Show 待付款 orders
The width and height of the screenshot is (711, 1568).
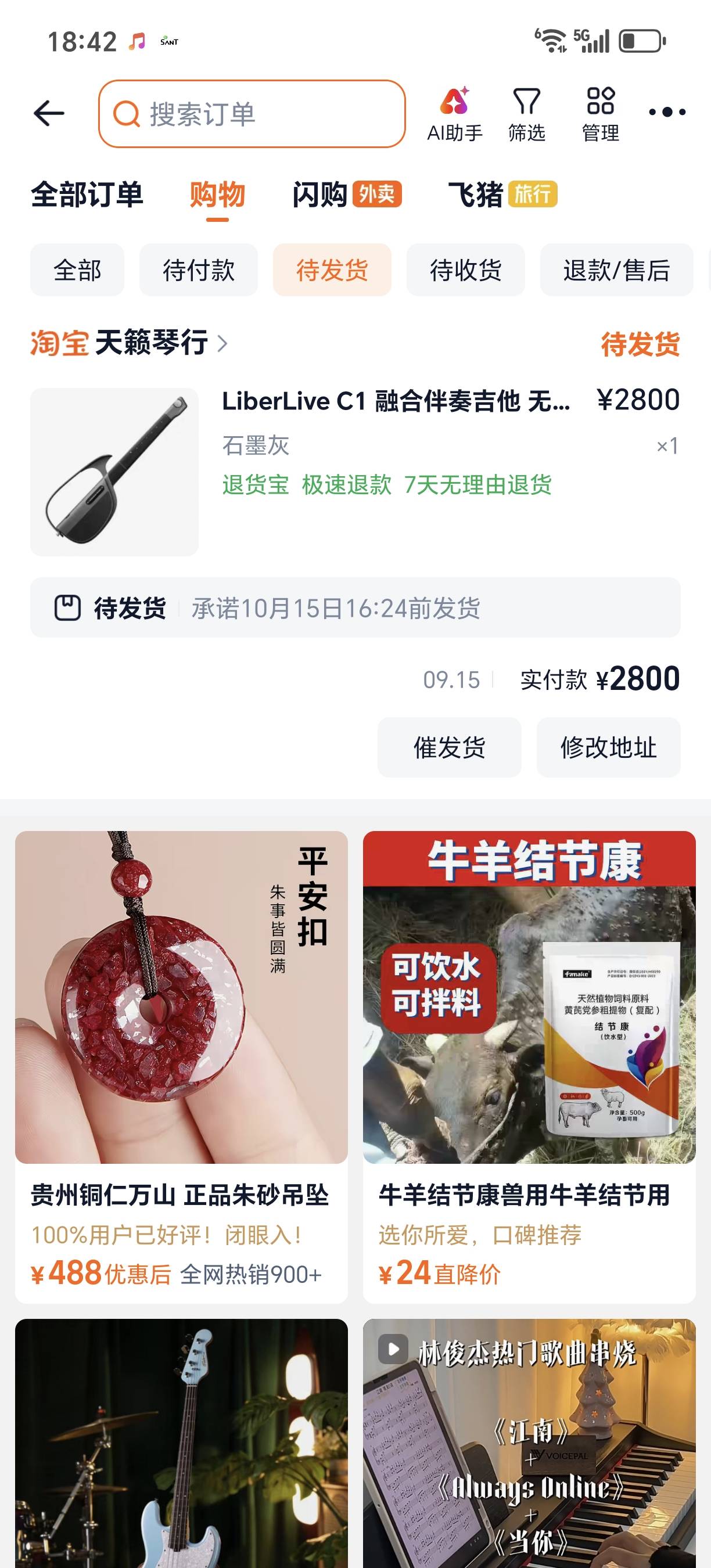(199, 269)
